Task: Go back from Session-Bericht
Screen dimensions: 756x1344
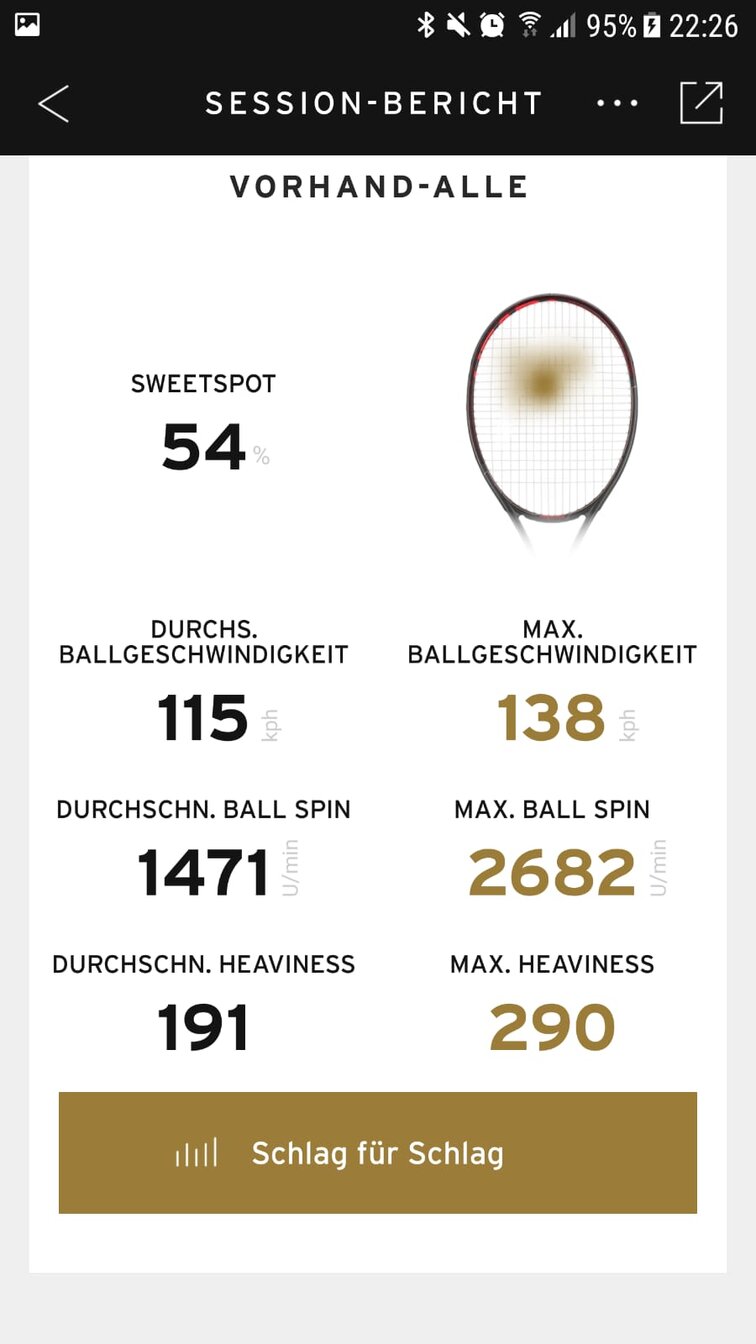Action: pyautogui.click(x=54, y=103)
